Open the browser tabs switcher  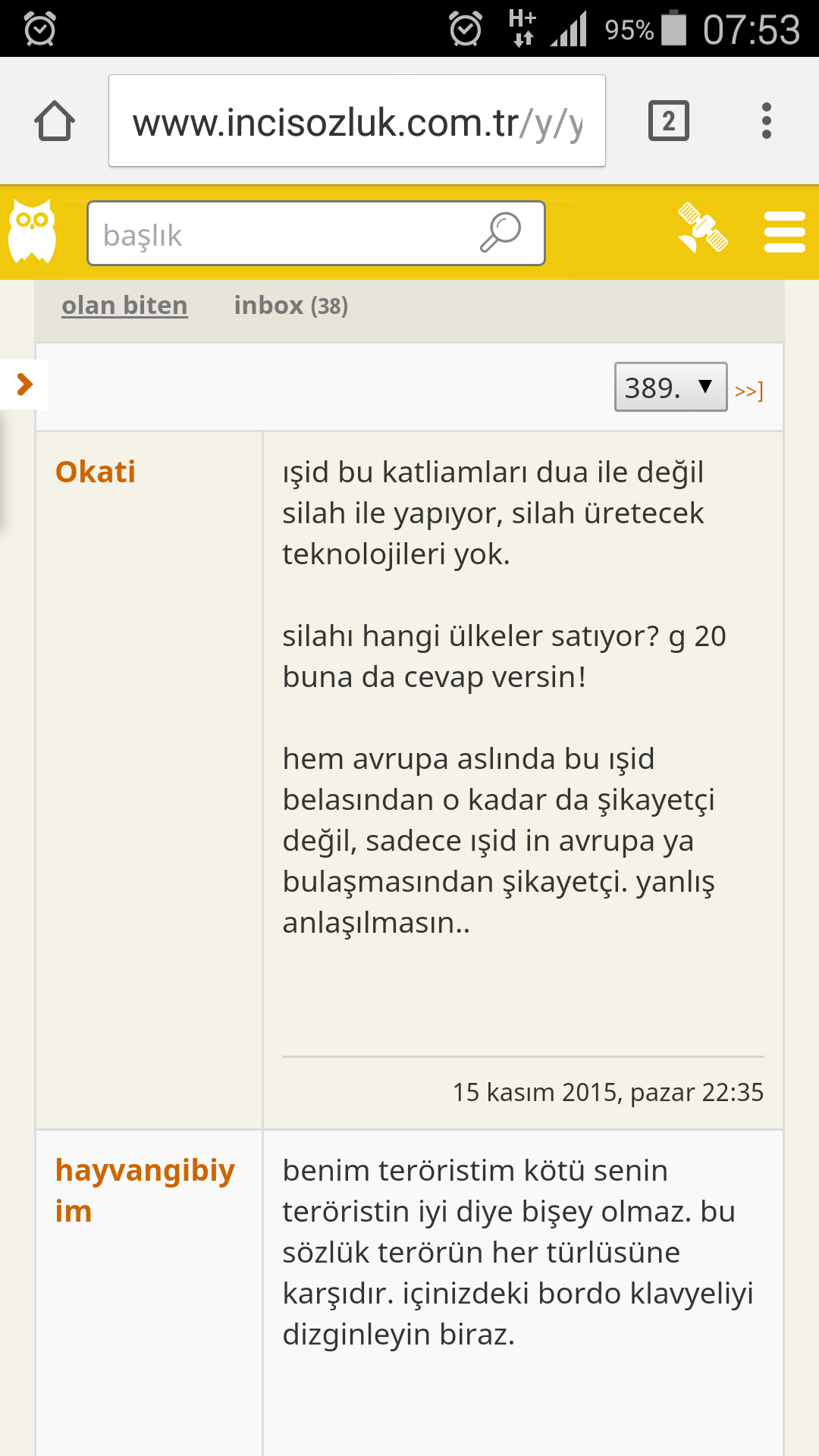pyautogui.click(x=668, y=121)
